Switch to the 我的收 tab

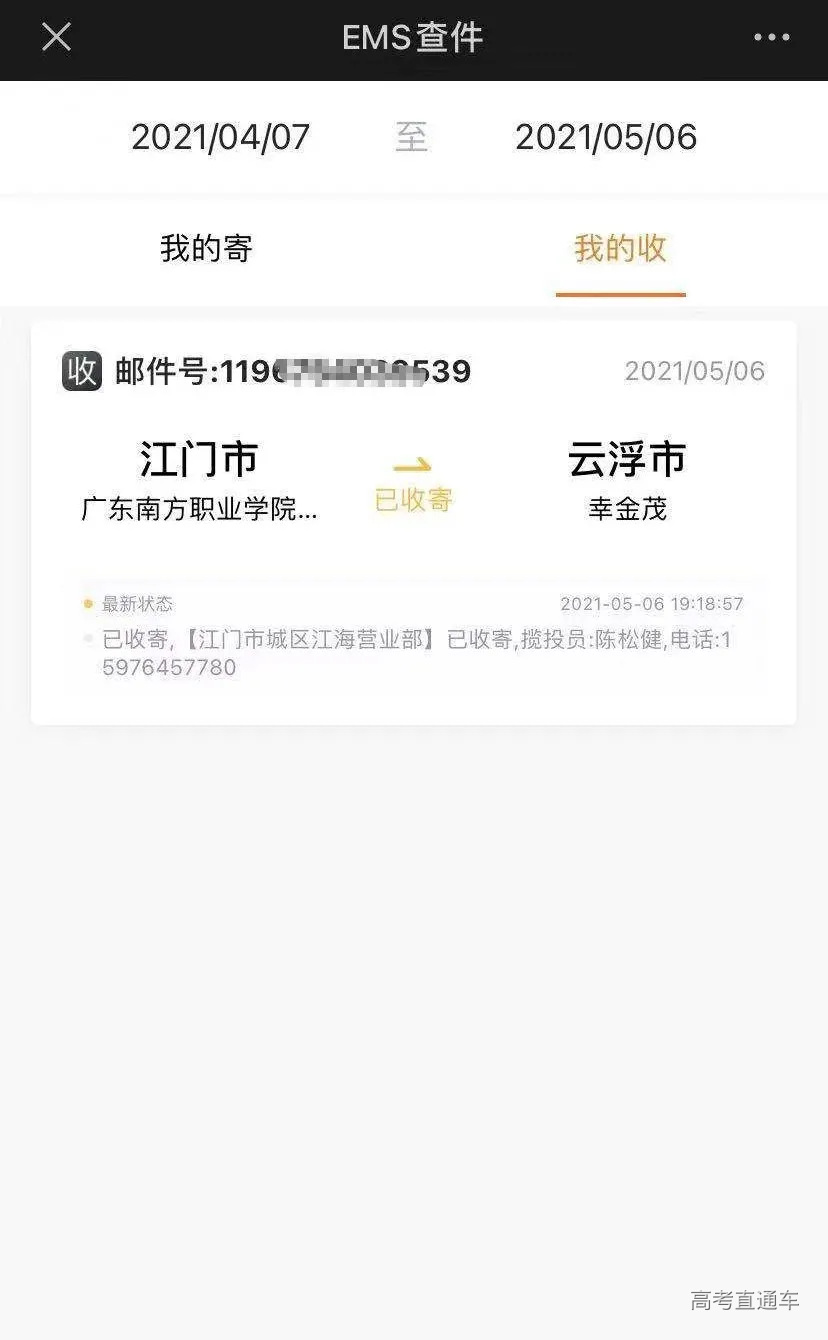pyautogui.click(x=620, y=250)
